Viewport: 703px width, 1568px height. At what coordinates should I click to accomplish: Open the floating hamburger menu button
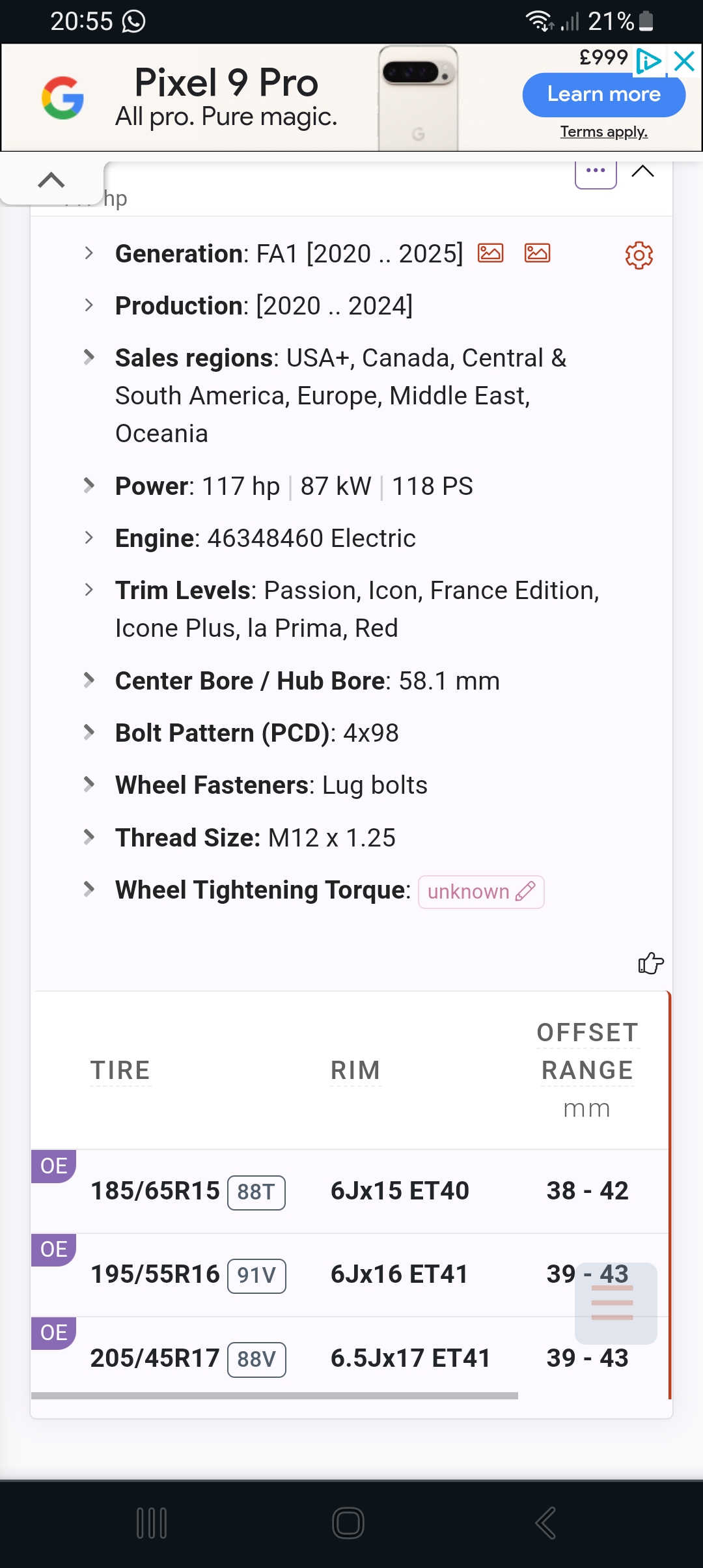(616, 1303)
